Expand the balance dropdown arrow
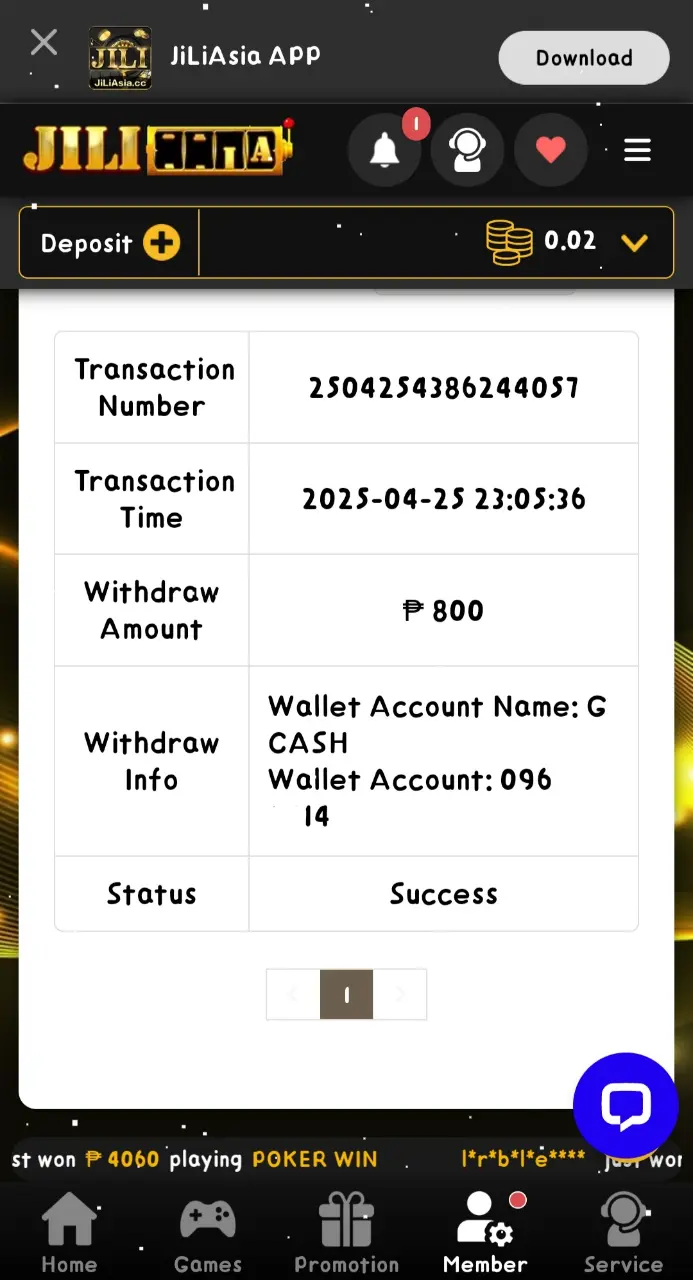693x1280 pixels. point(634,242)
